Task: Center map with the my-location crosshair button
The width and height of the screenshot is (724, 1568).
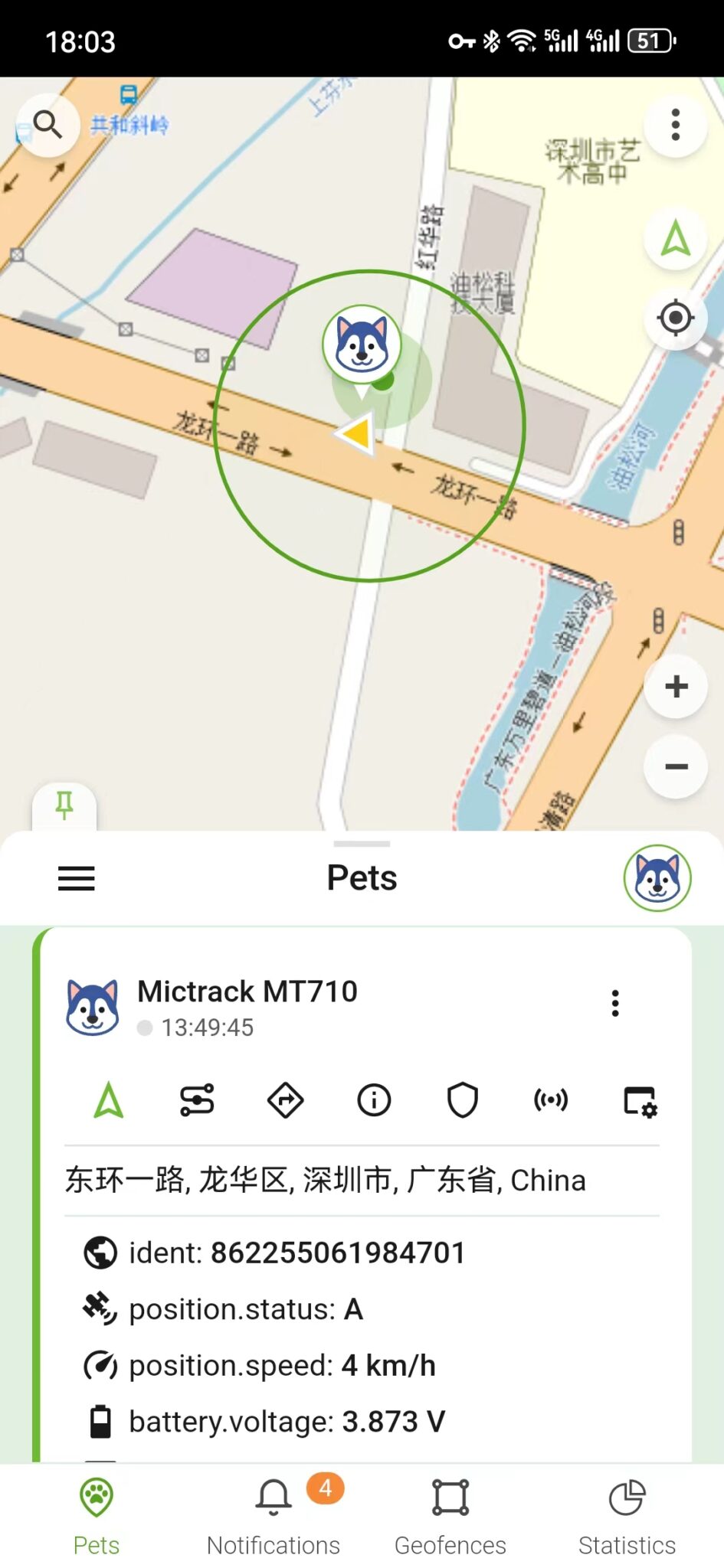Action: [x=675, y=316]
